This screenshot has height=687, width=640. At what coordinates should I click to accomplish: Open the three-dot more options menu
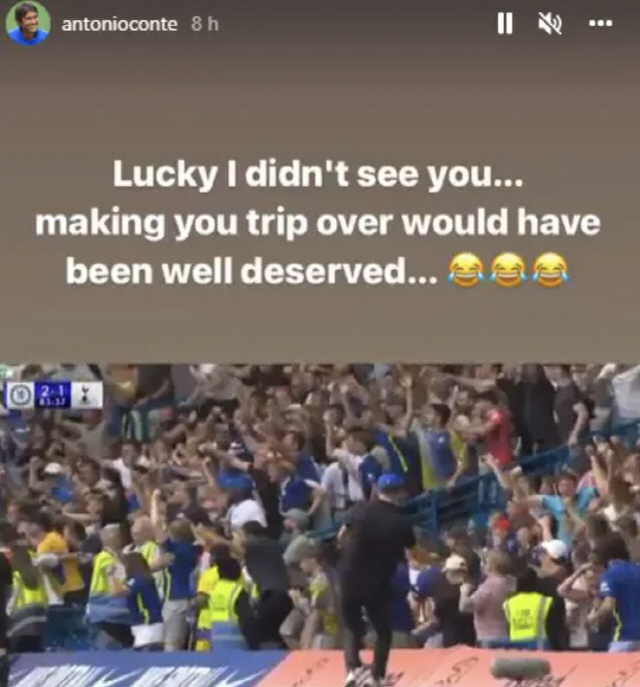coord(600,24)
